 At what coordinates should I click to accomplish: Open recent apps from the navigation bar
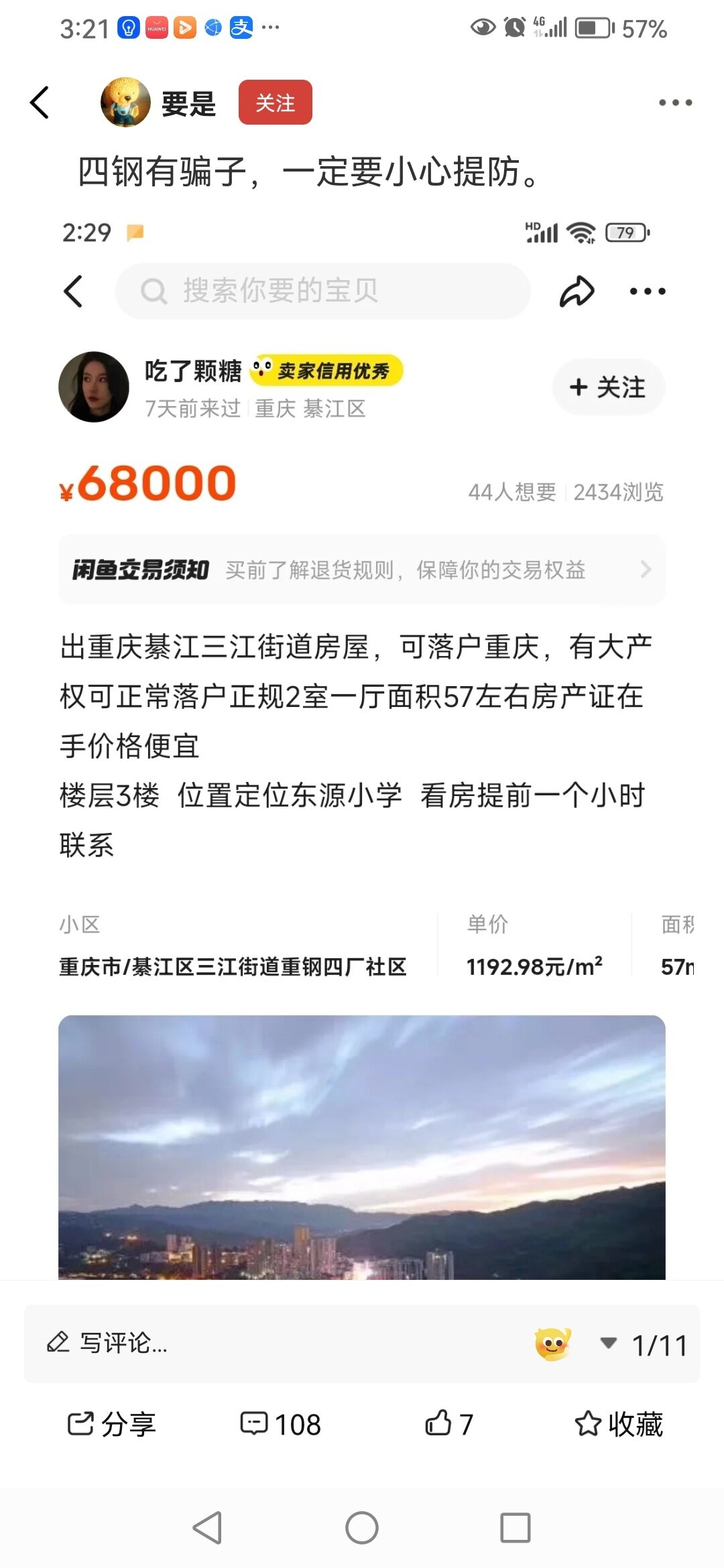coord(515,1528)
